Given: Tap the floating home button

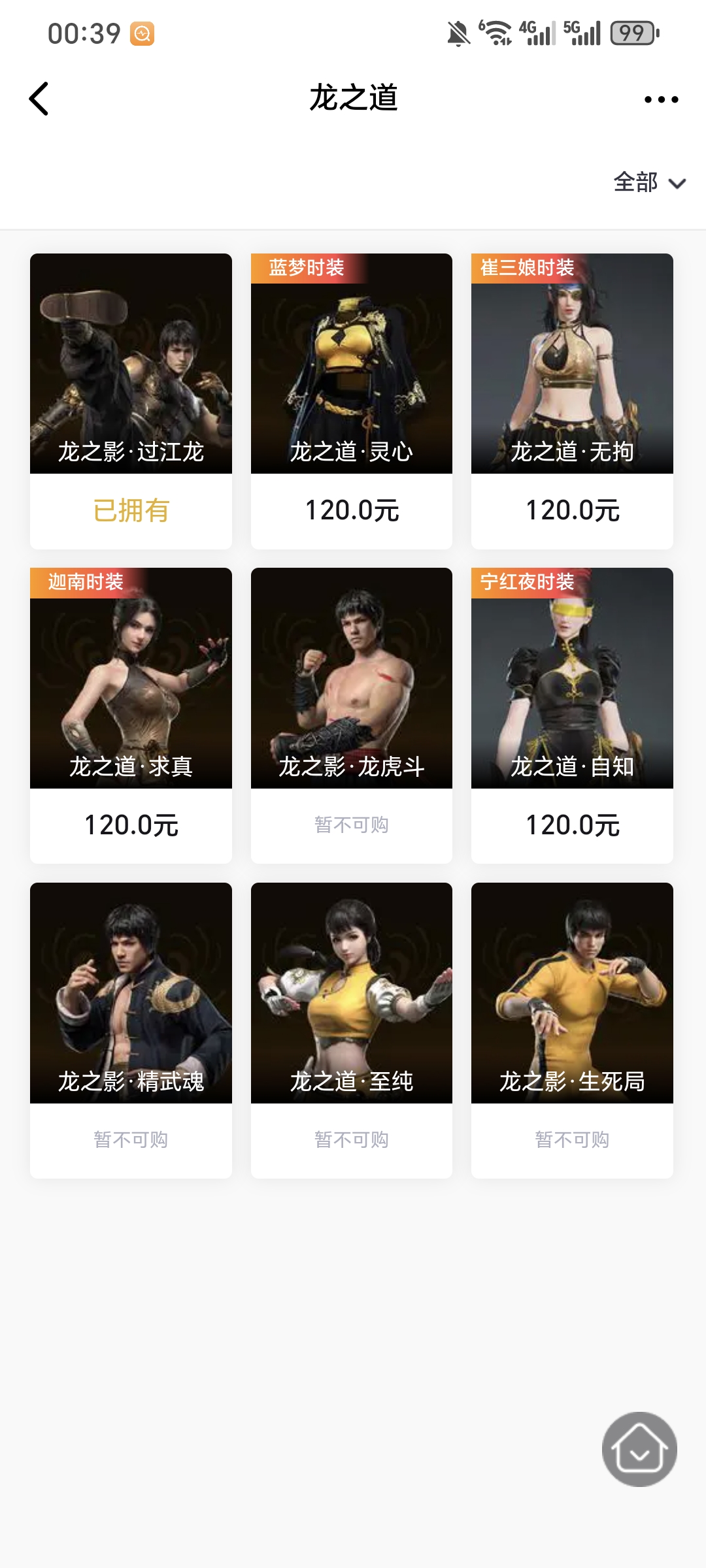Looking at the screenshot, I should click(639, 1449).
